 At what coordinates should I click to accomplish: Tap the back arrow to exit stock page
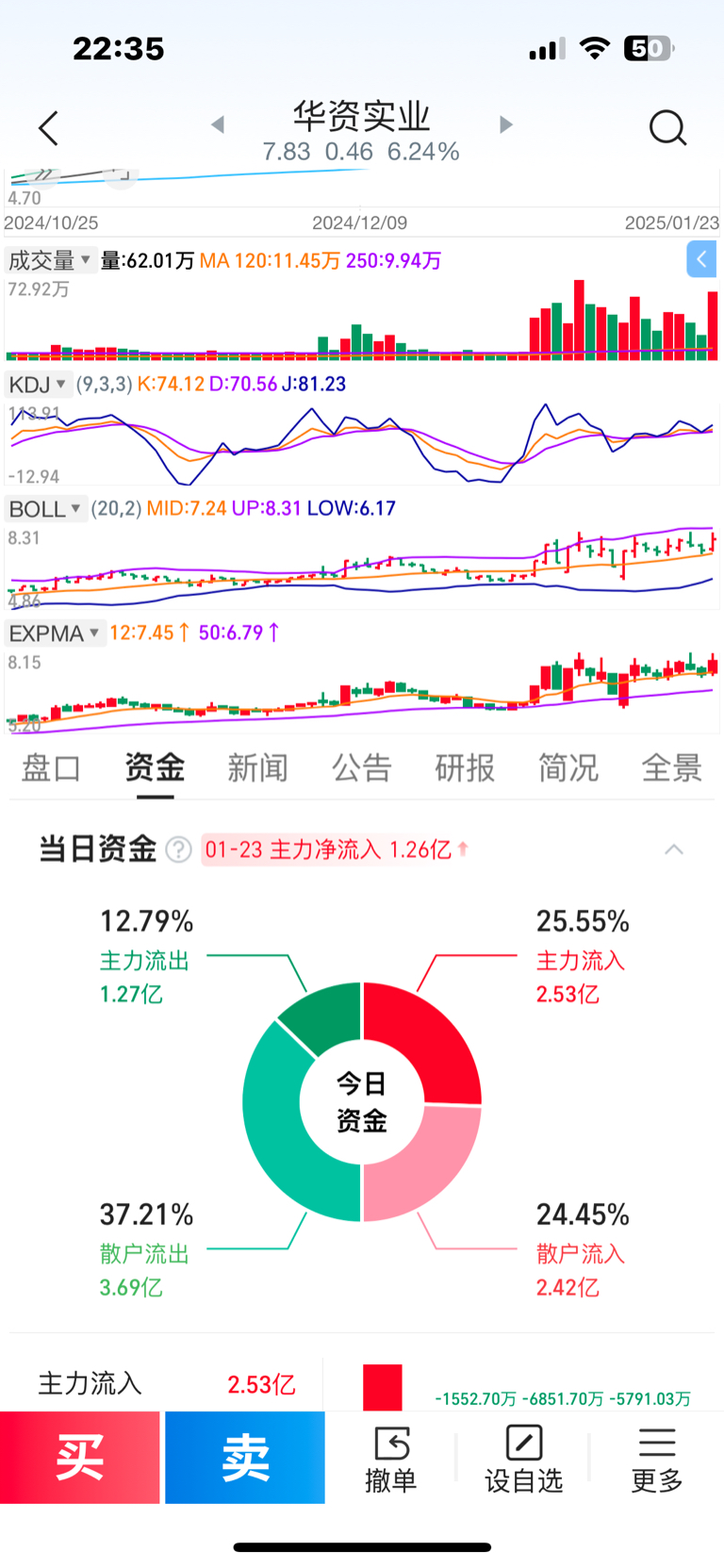point(48,127)
